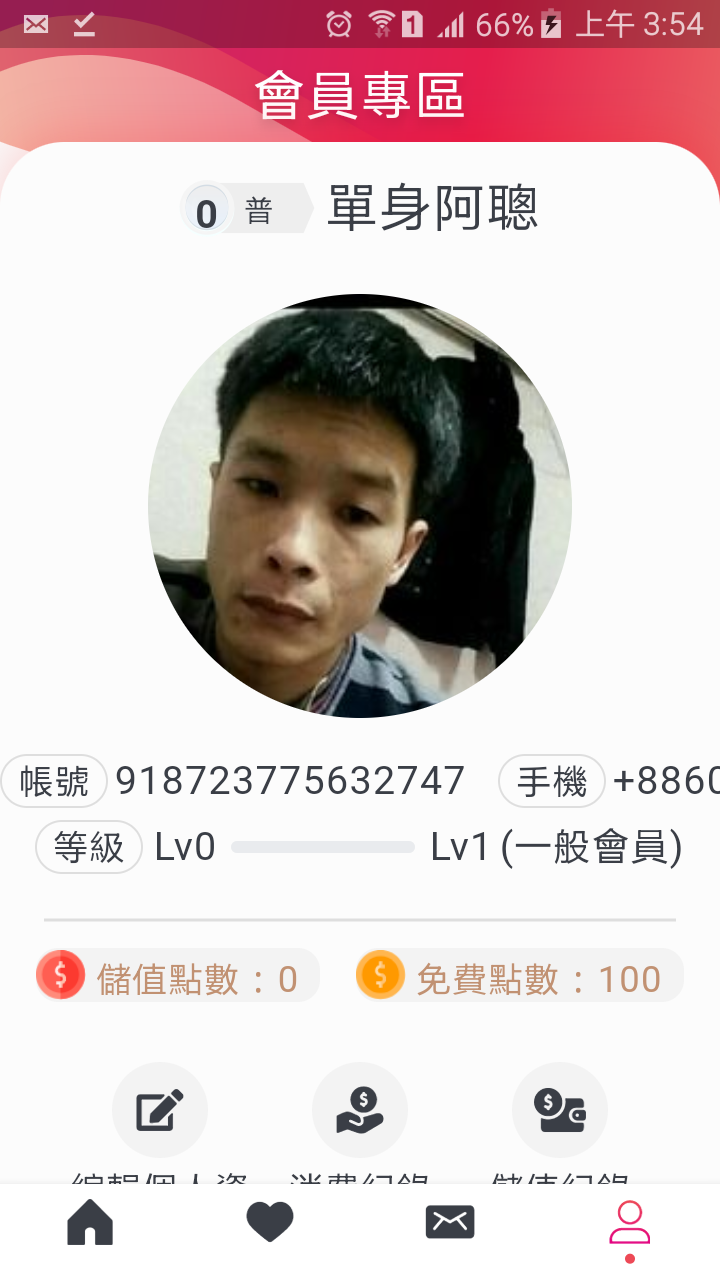Viewport: 720px width, 1280px height.
Task: Open the home tab
Action: (x=90, y=1222)
